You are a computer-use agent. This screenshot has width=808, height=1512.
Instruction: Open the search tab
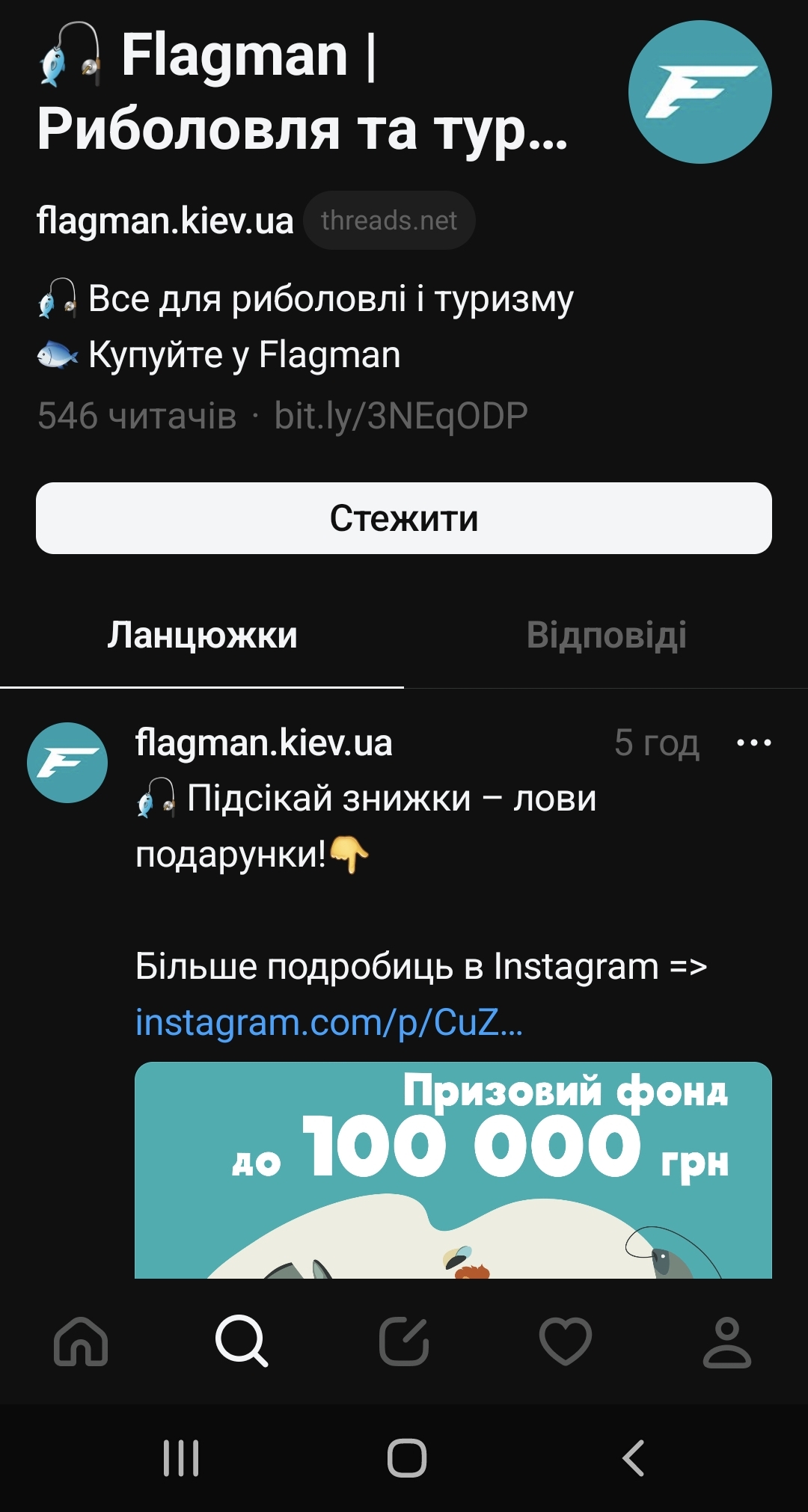pos(242,1342)
